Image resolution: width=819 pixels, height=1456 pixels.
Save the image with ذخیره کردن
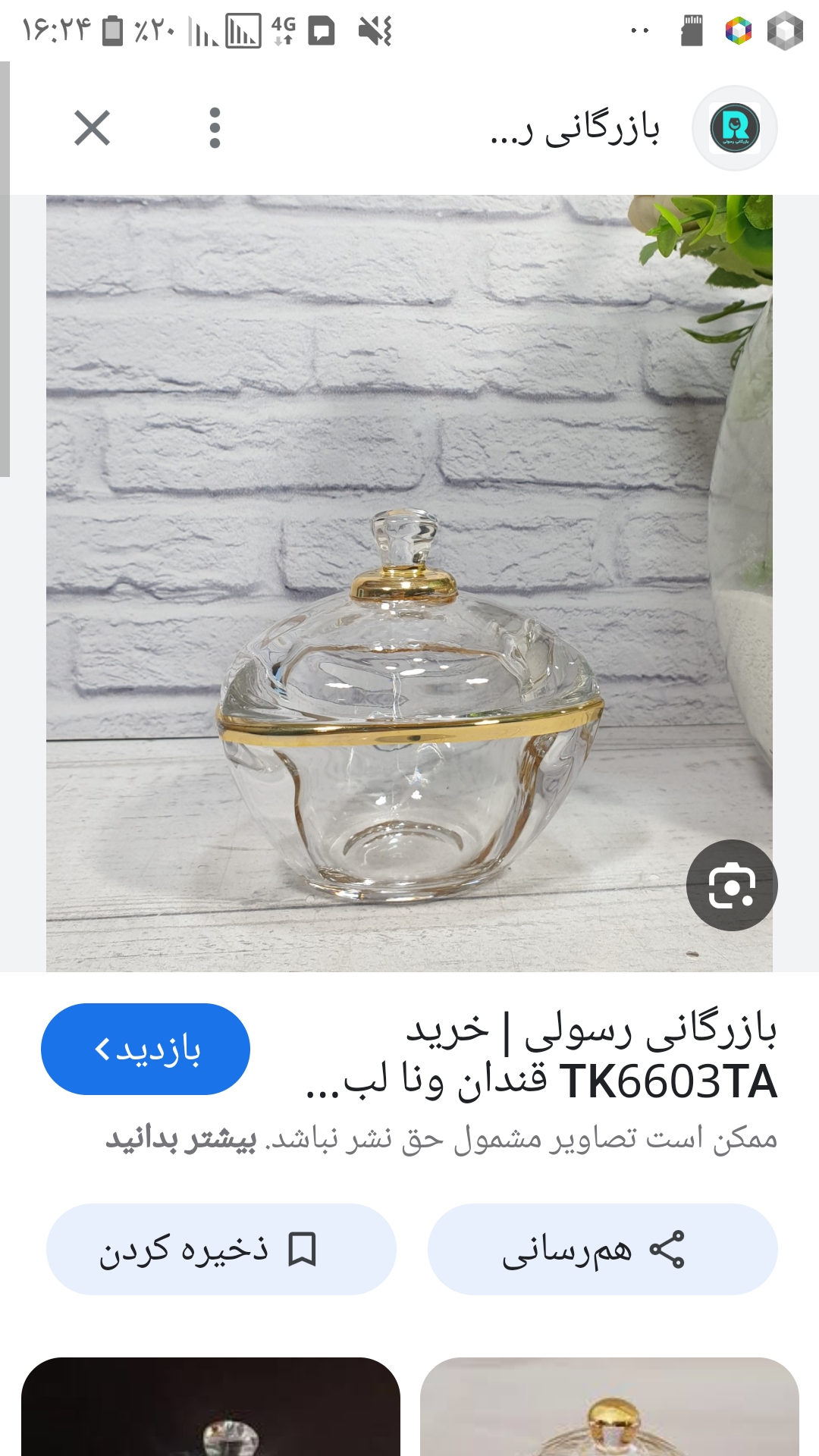click(221, 1249)
